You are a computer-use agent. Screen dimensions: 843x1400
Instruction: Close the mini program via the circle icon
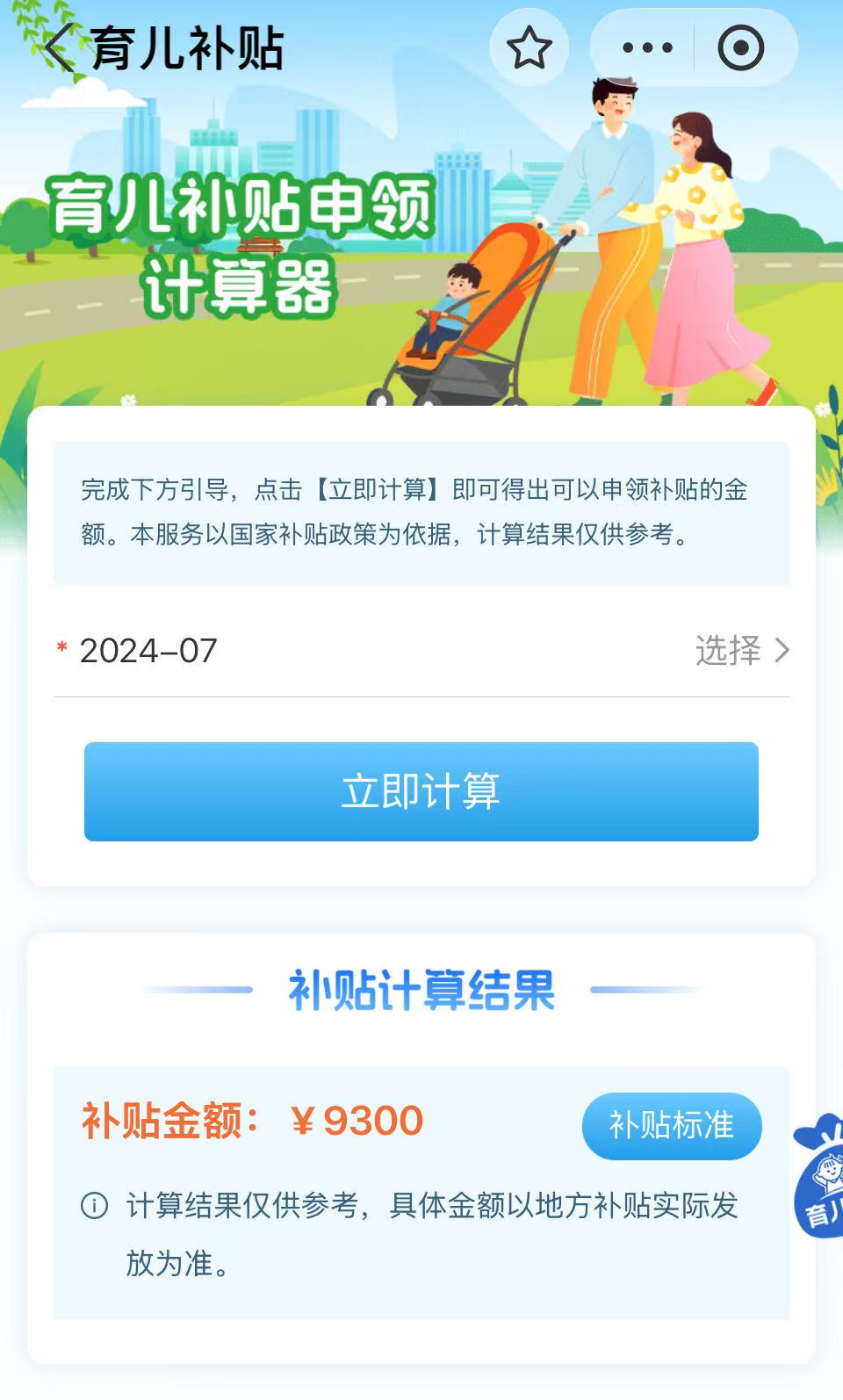[x=740, y=48]
